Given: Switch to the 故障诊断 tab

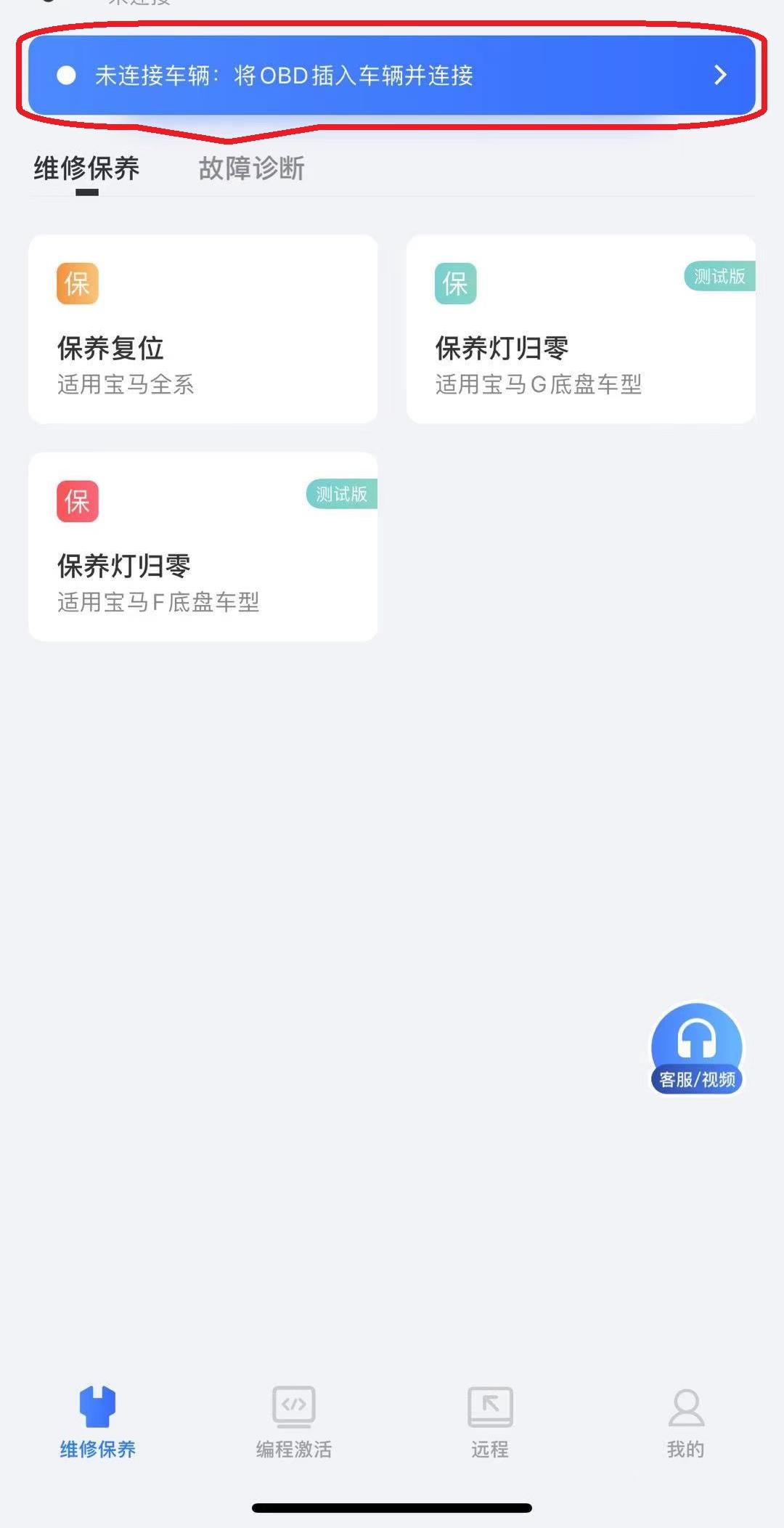Looking at the screenshot, I should pyautogui.click(x=251, y=168).
